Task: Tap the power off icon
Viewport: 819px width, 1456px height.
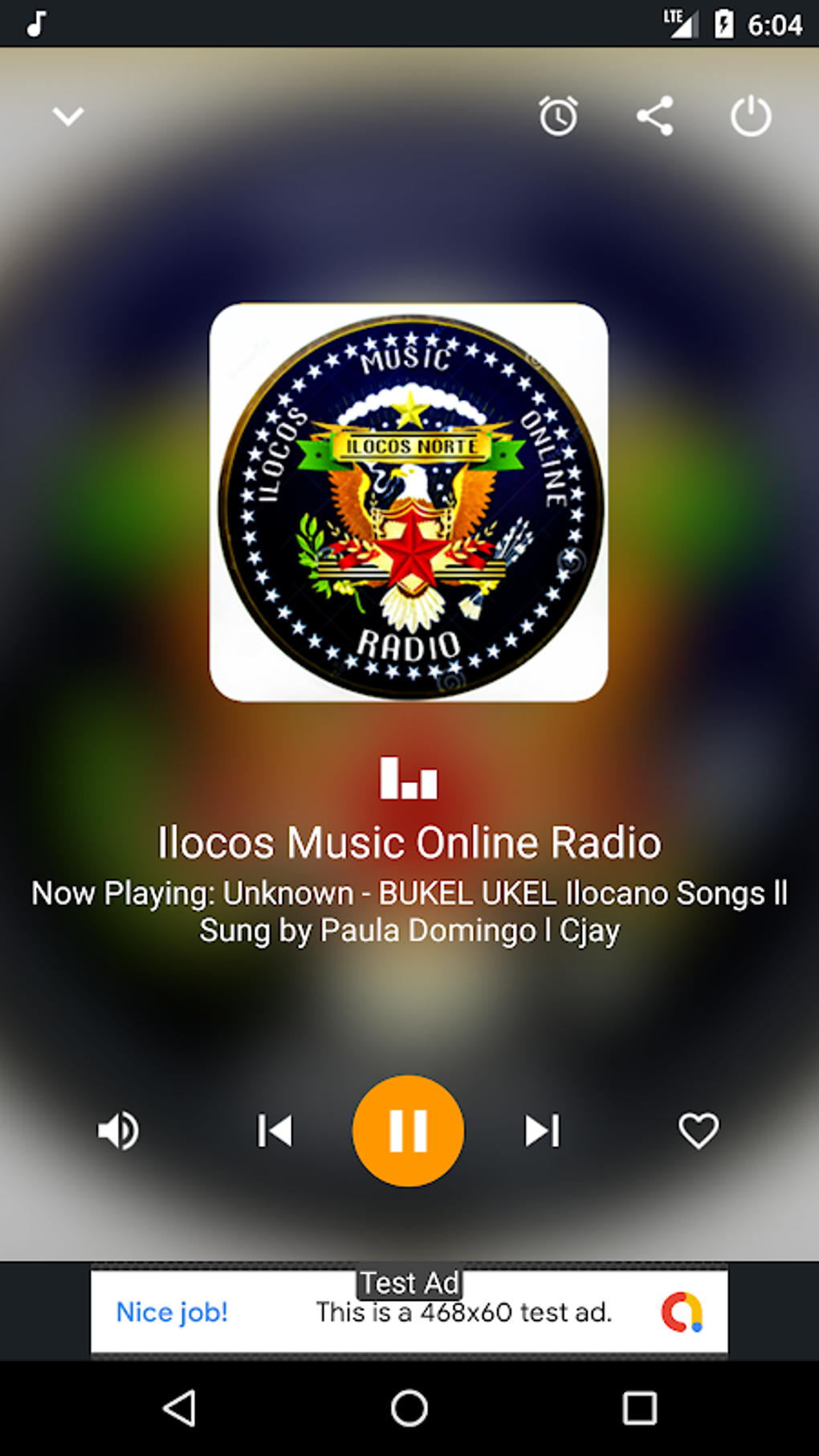Action: [751, 117]
